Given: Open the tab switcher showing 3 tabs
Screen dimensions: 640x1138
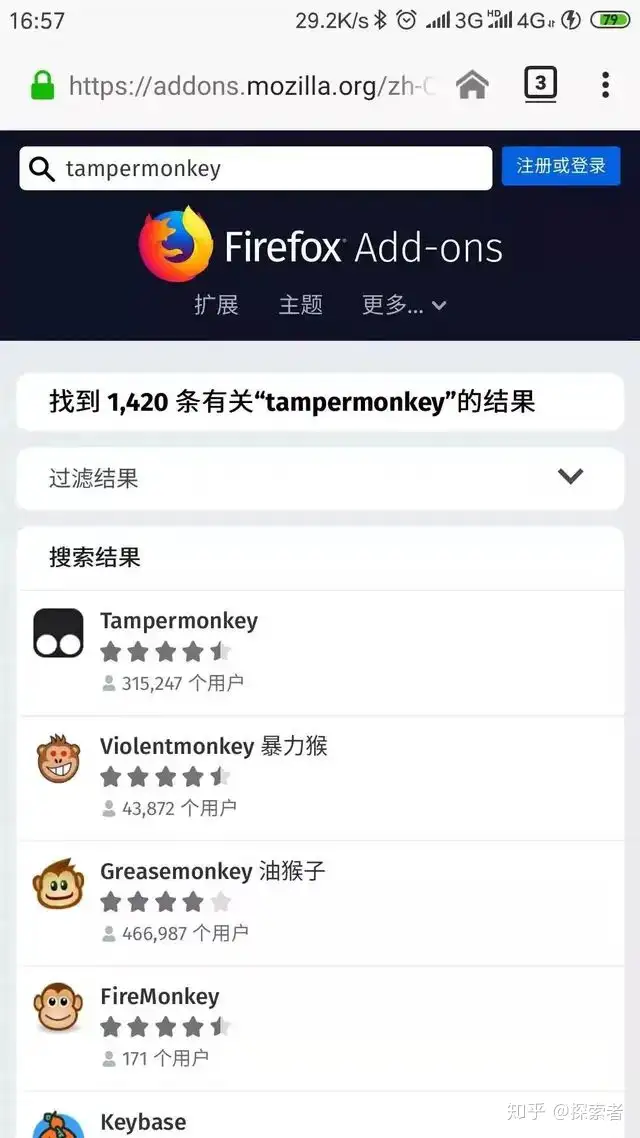Looking at the screenshot, I should tap(540, 85).
